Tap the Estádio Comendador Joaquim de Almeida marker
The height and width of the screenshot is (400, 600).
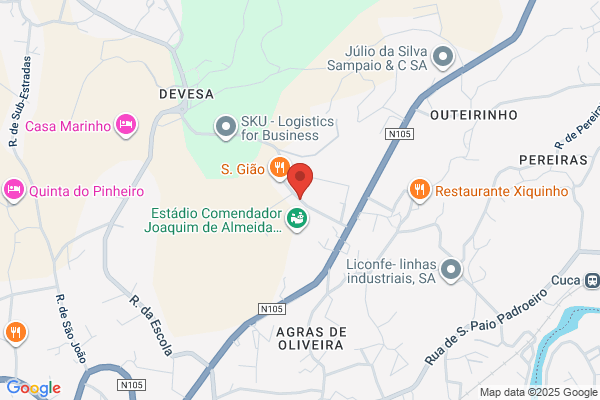pyautogui.click(x=296, y=218)
